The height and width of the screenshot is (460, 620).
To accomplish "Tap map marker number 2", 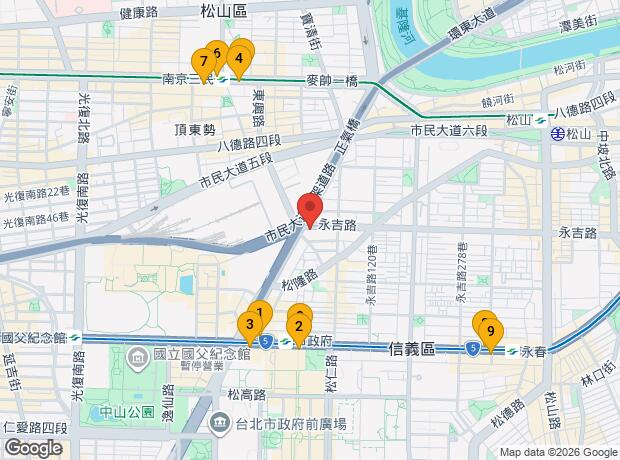I will coord(297,325).
